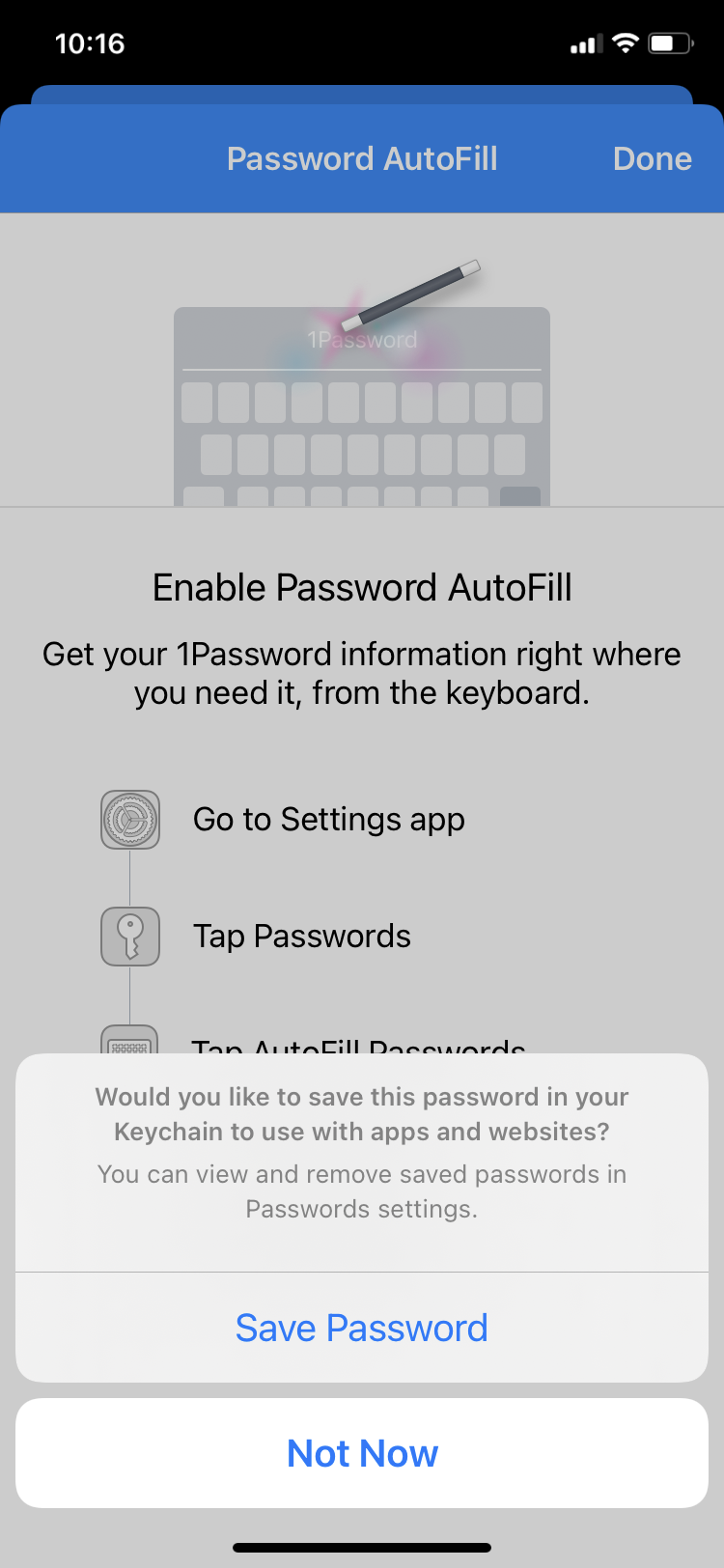Tap the Wi-Fi icon in the status bar
The height and width of the screenshot is (1568, 724).
click(627, 43)
